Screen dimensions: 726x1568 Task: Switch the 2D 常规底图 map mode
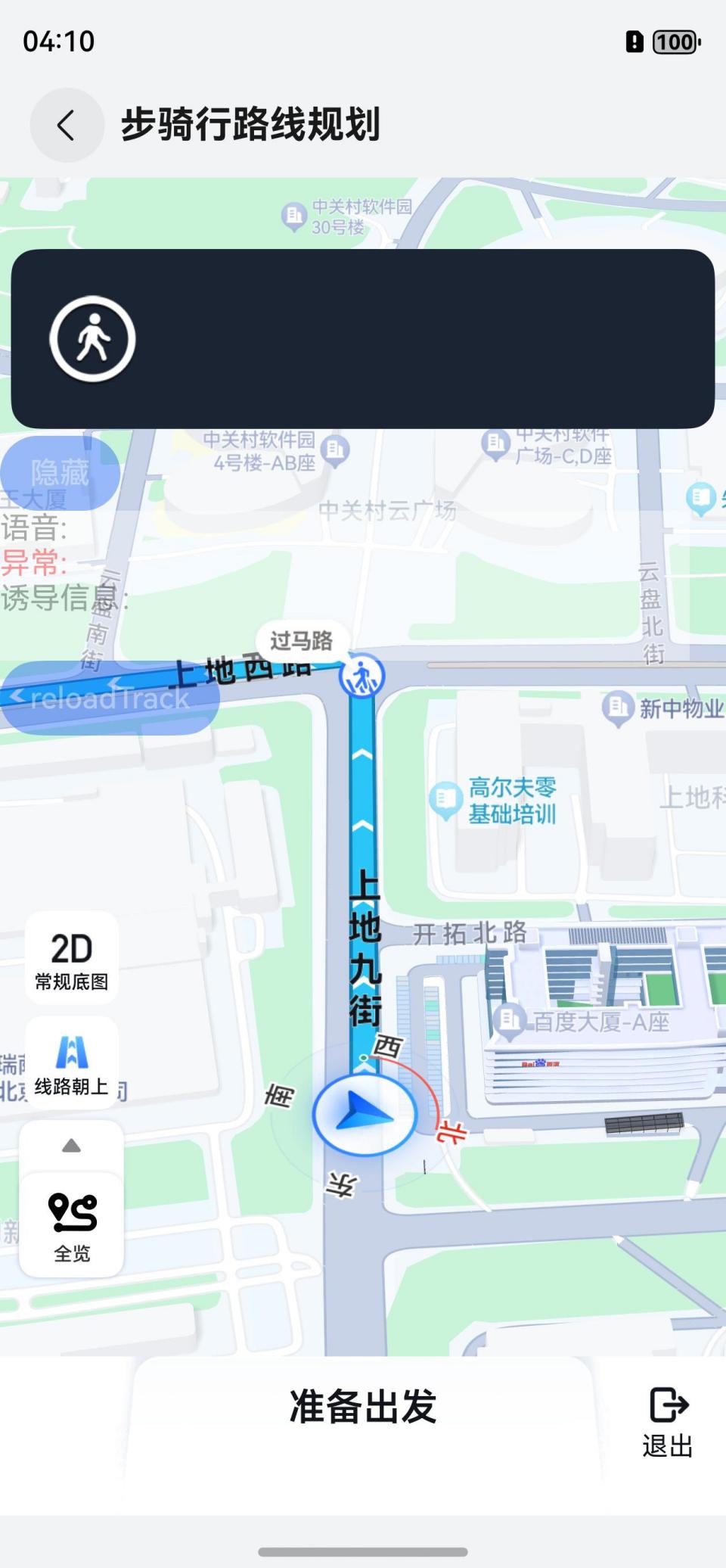tap(72, 960)
